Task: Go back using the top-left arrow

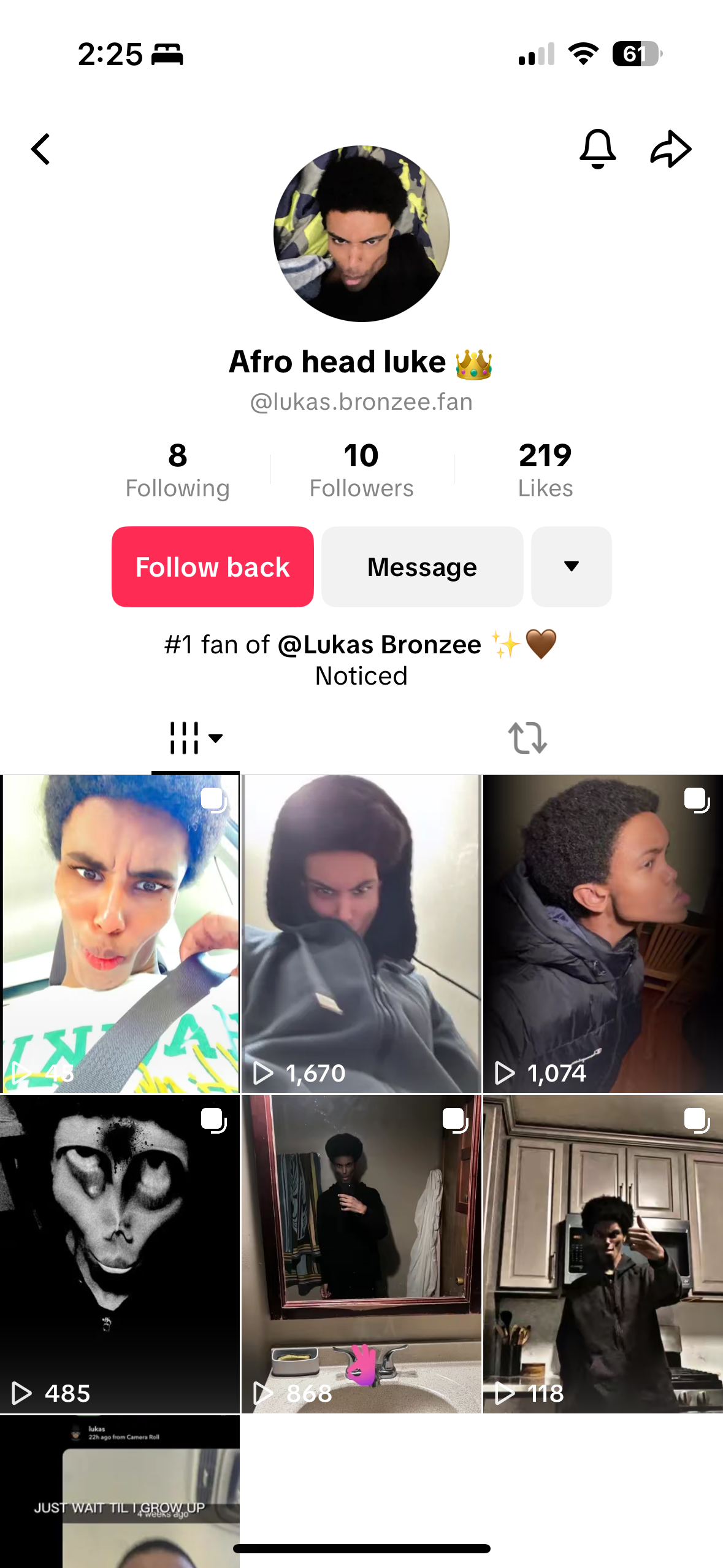Action: pyautogui.click(x=41, y=150)
